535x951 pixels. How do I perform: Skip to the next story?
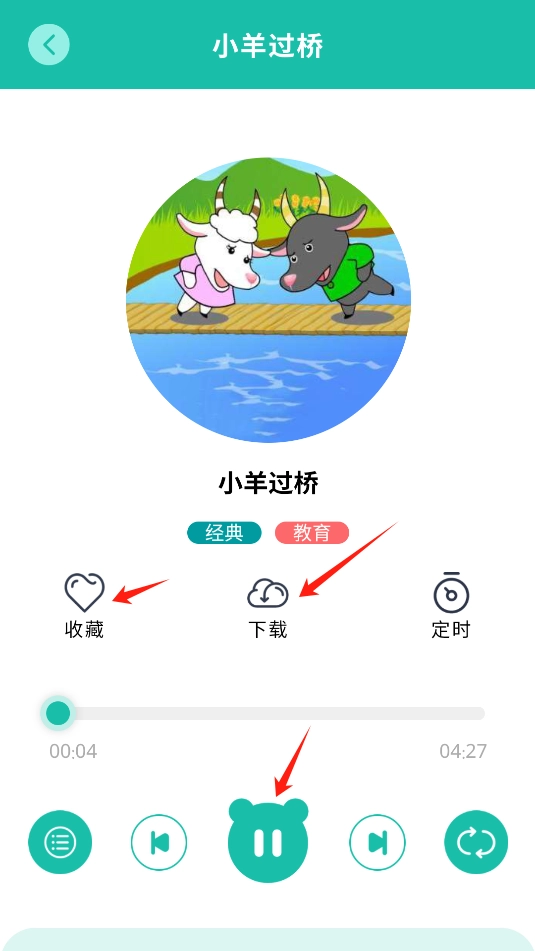click(377, 842)
